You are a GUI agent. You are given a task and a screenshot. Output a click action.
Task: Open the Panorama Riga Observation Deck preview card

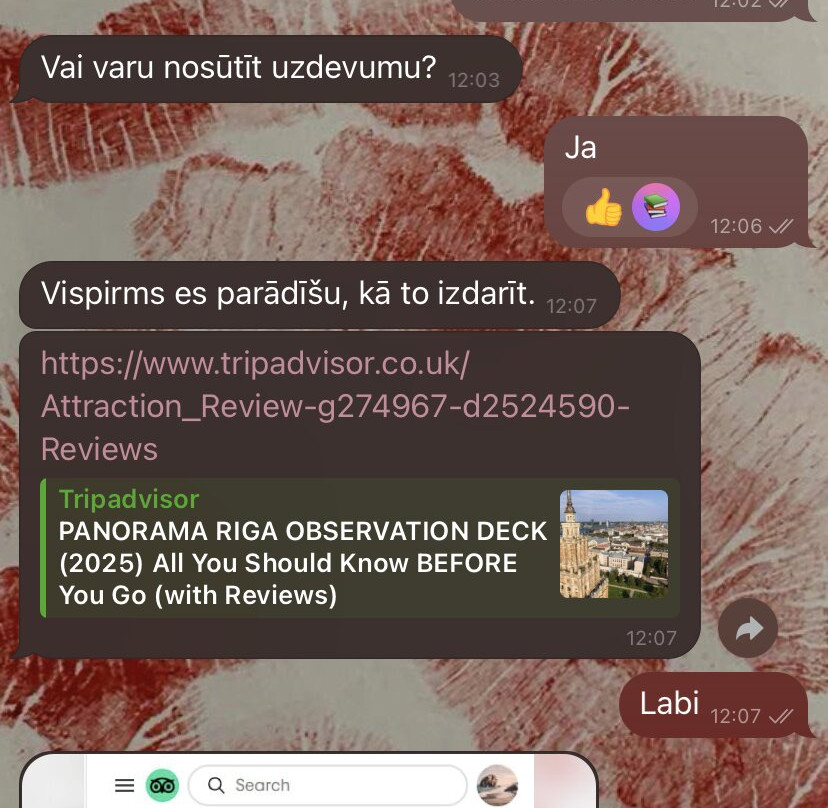360,548
